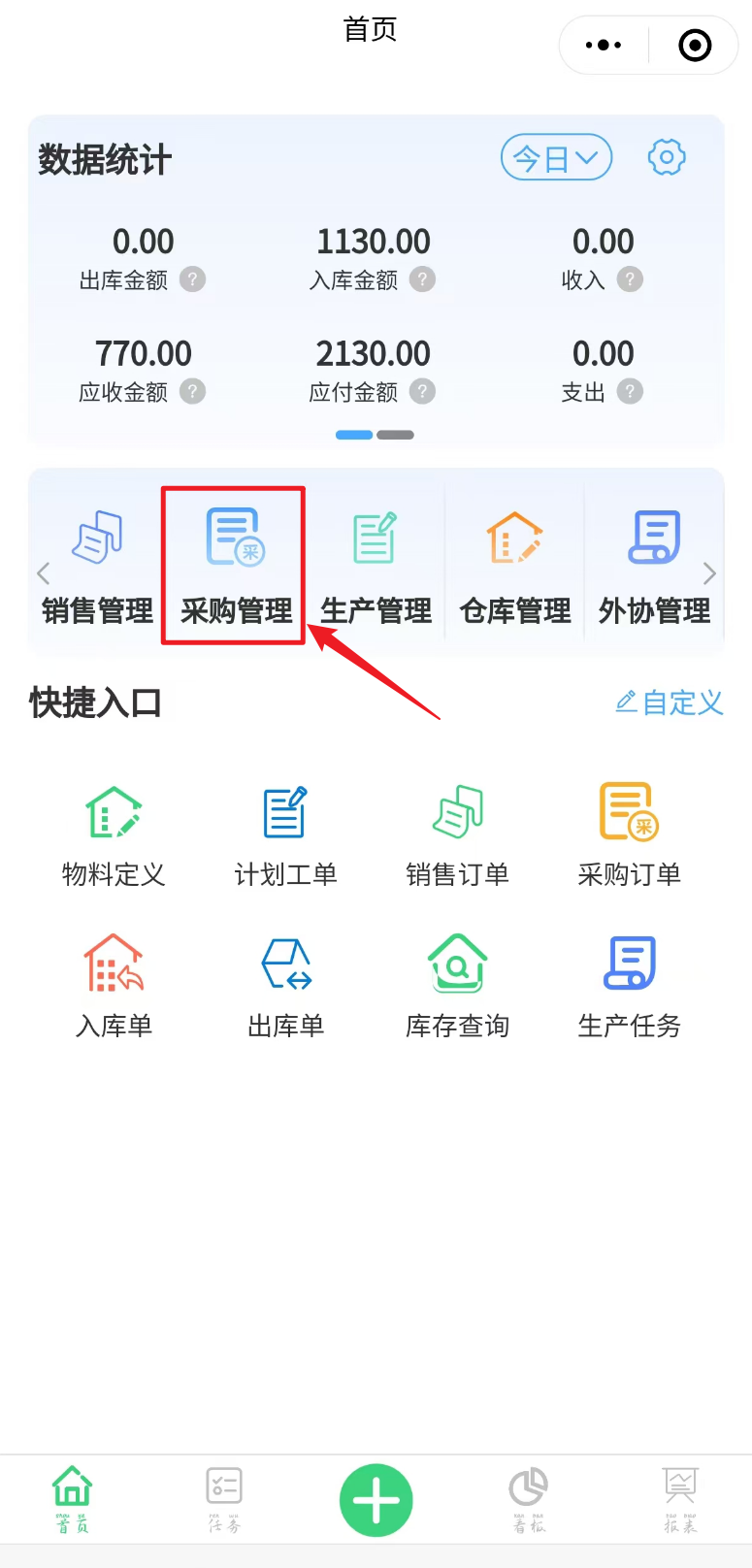Open 库存查询 shortcut
This screenshot has height=1568, width=752.
[x=457, y=985]
